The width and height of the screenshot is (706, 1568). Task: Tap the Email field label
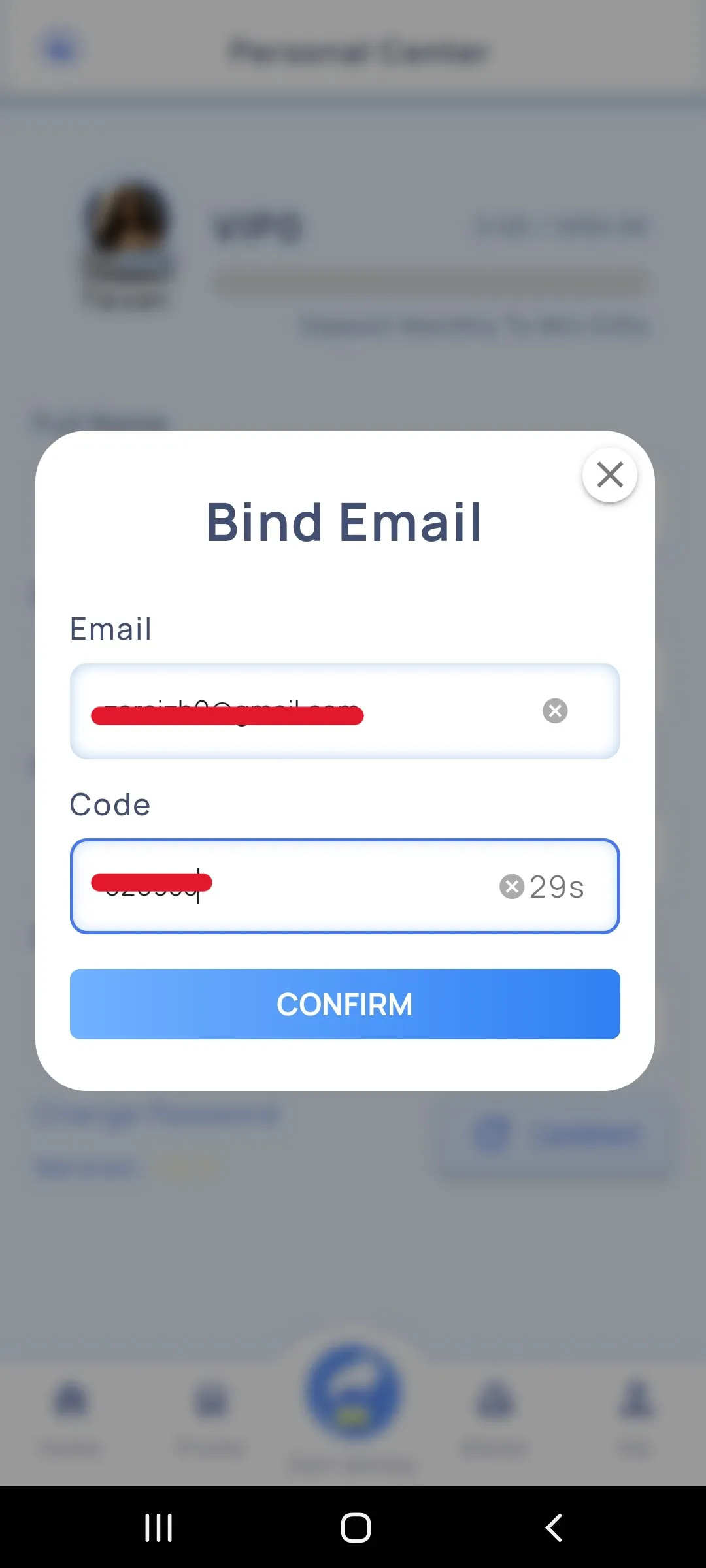point(110,629)
